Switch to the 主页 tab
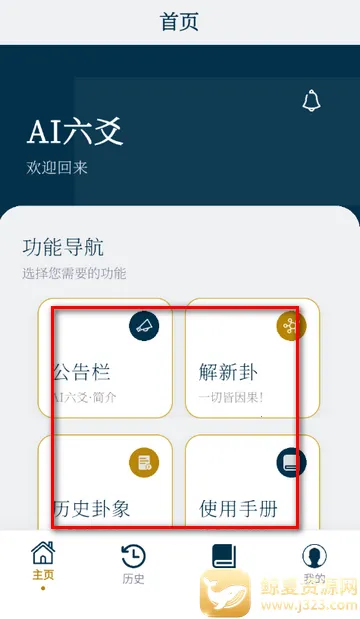The width and height of the screenshot is (360, 619). pos(43,565)
